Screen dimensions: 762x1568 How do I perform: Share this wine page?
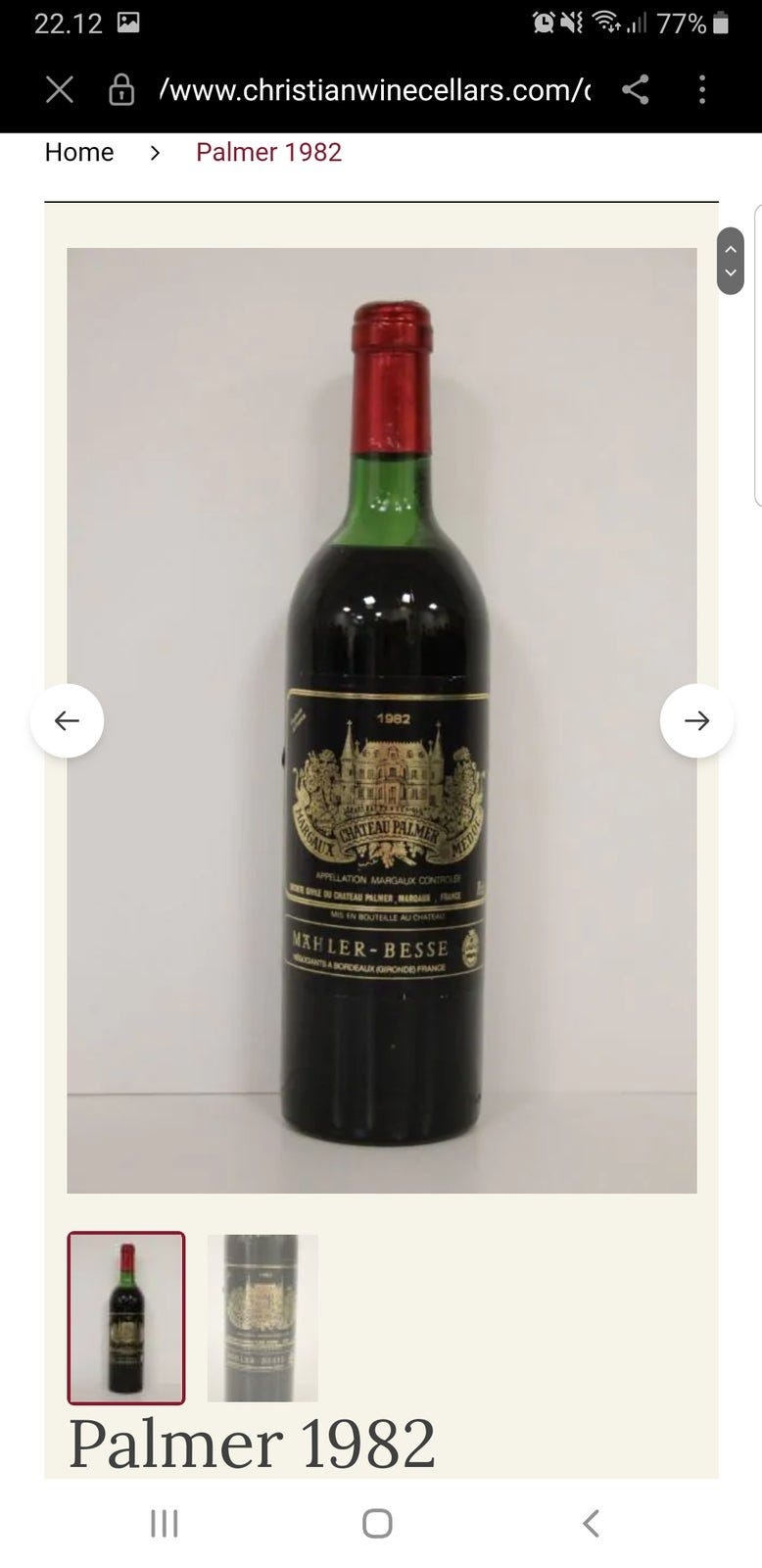[636, 90]
